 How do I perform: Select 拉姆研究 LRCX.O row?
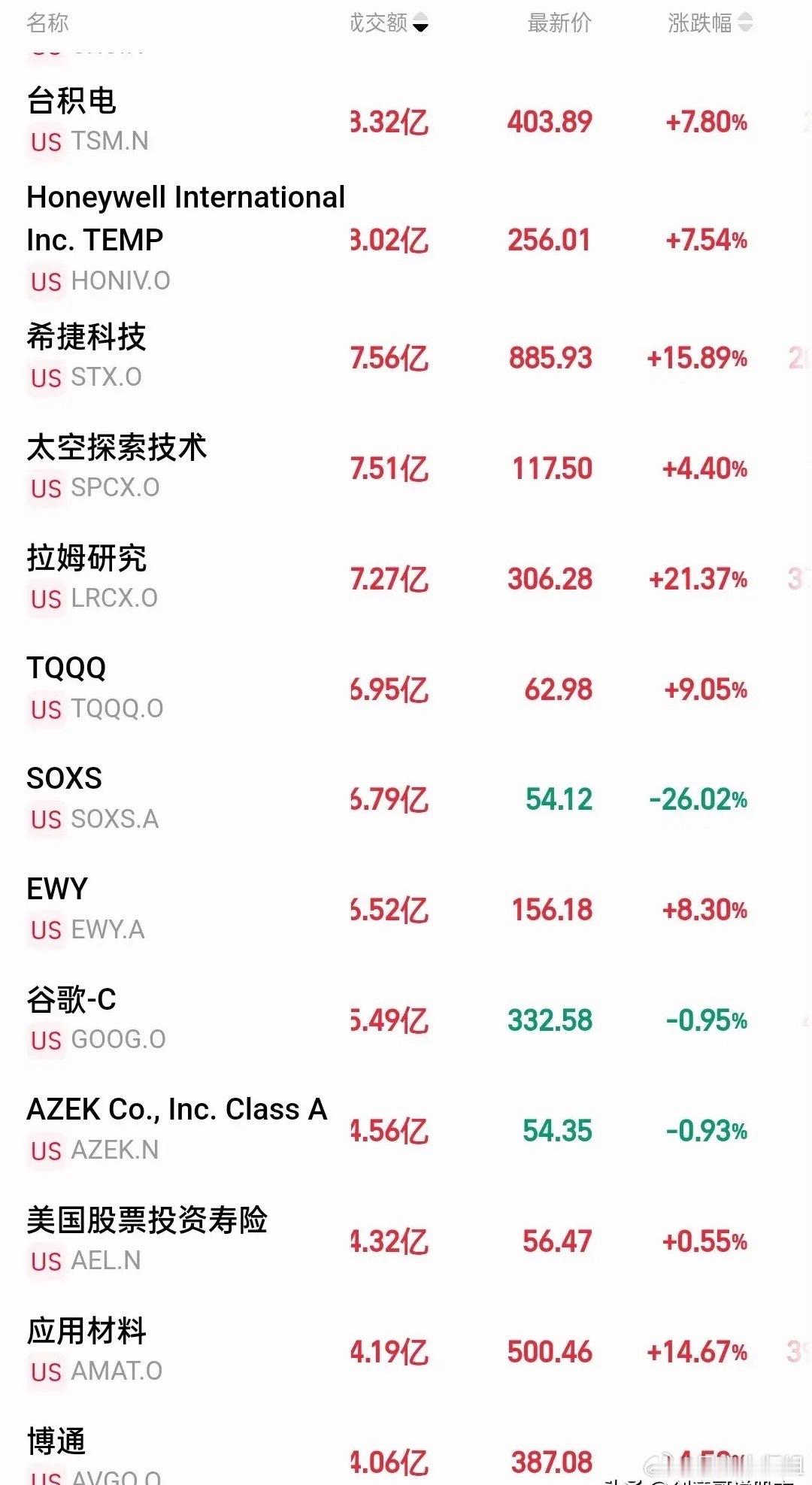pos(406,578)
